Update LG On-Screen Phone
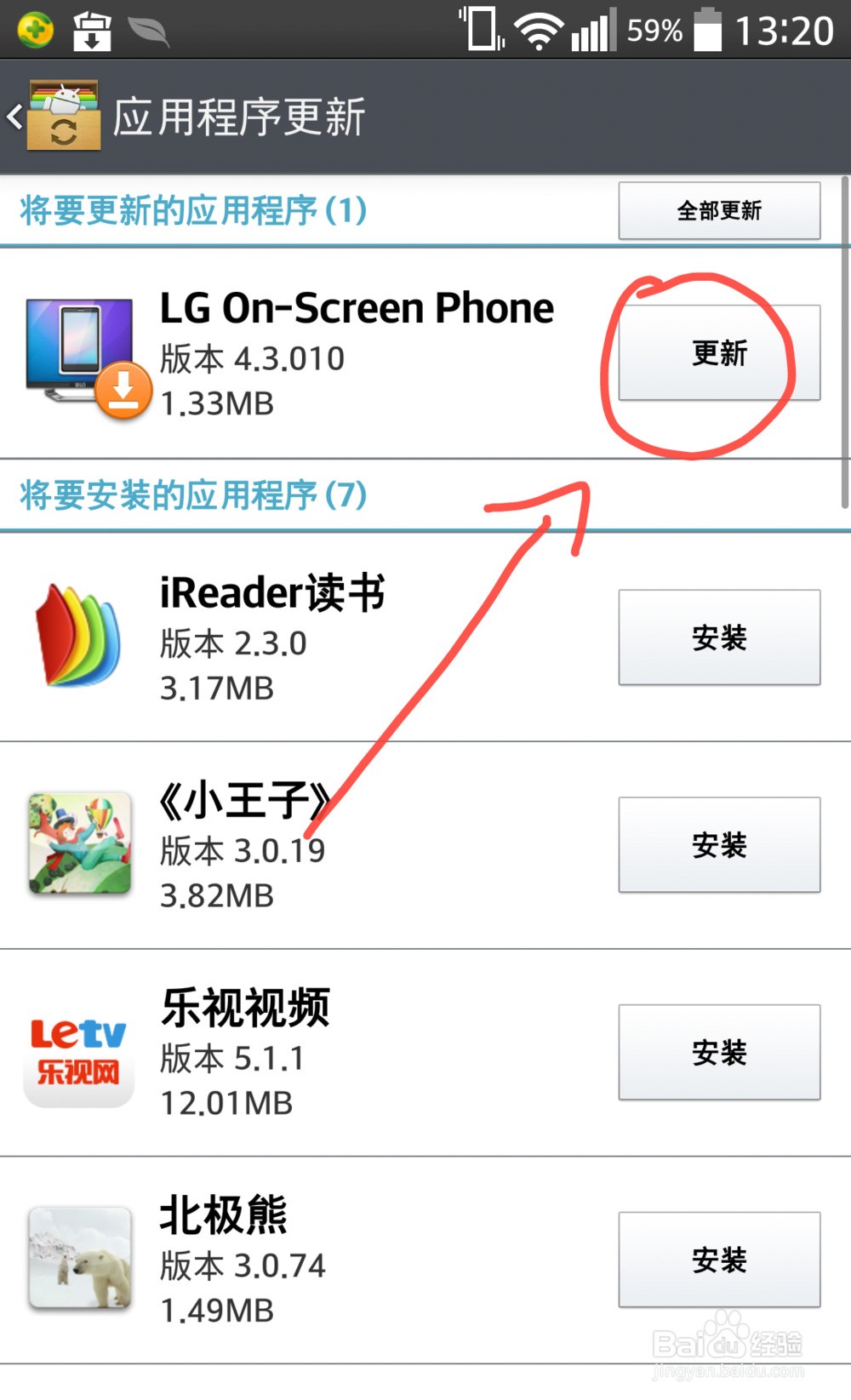The height and width of the screenshot is (1400, 851). pyautogui.click(x=719, y=352)
